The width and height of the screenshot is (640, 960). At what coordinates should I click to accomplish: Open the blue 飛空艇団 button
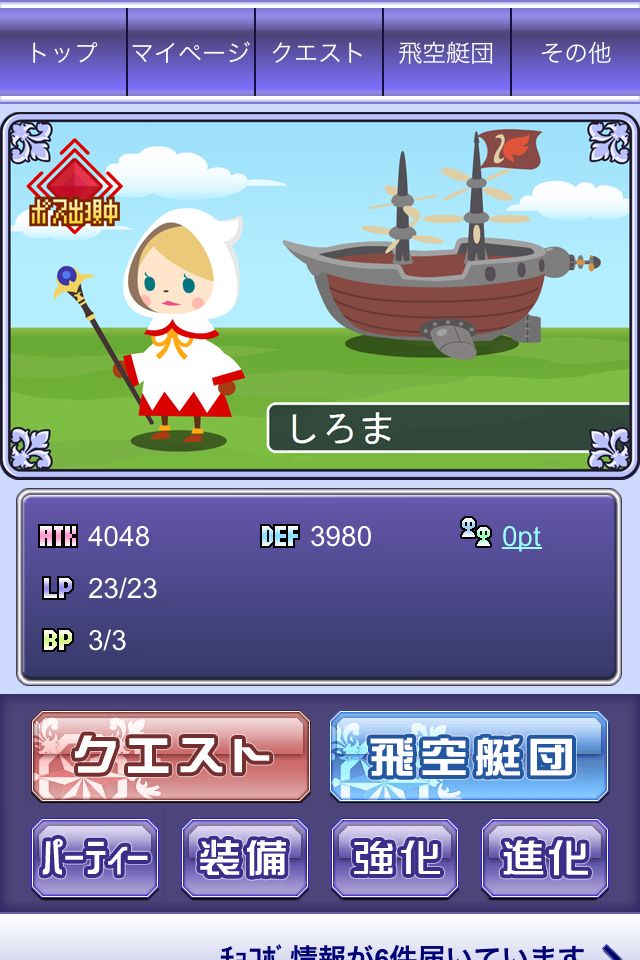point(469,756)
